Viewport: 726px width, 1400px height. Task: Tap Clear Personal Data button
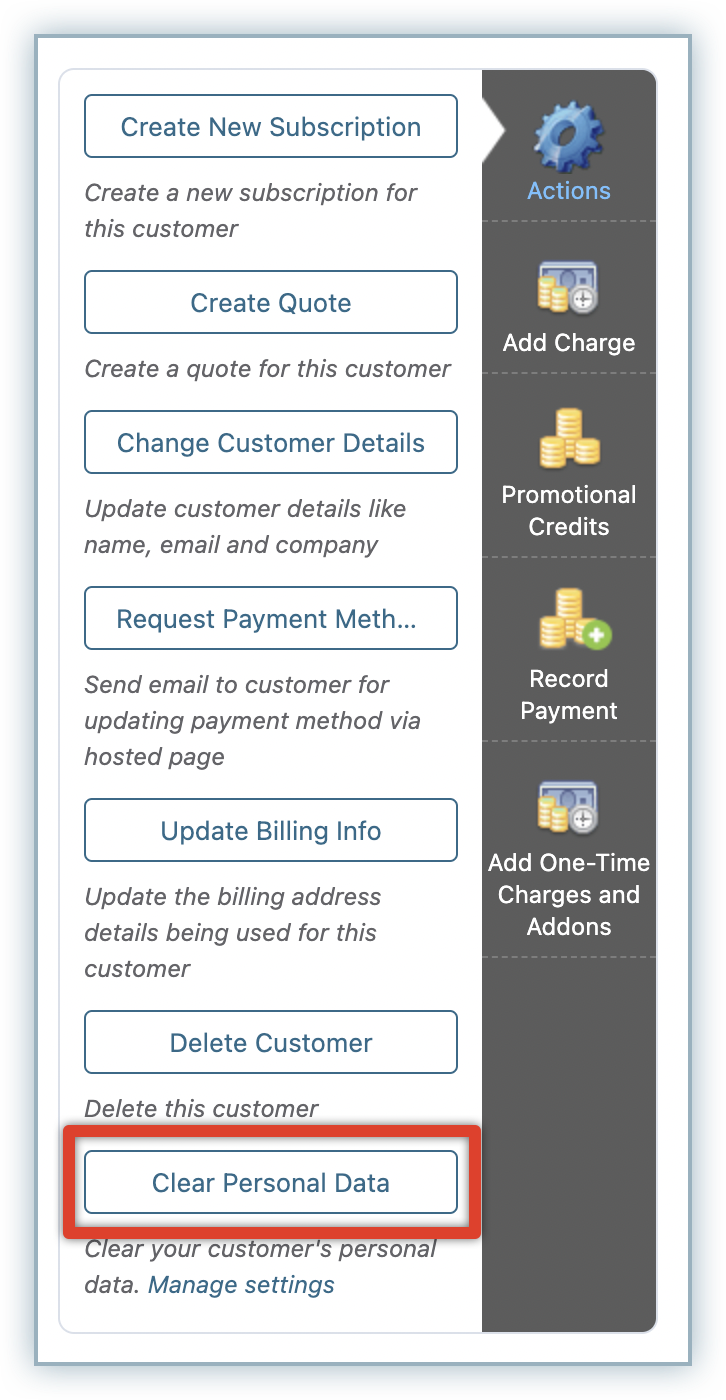[x=271, y=1183]
